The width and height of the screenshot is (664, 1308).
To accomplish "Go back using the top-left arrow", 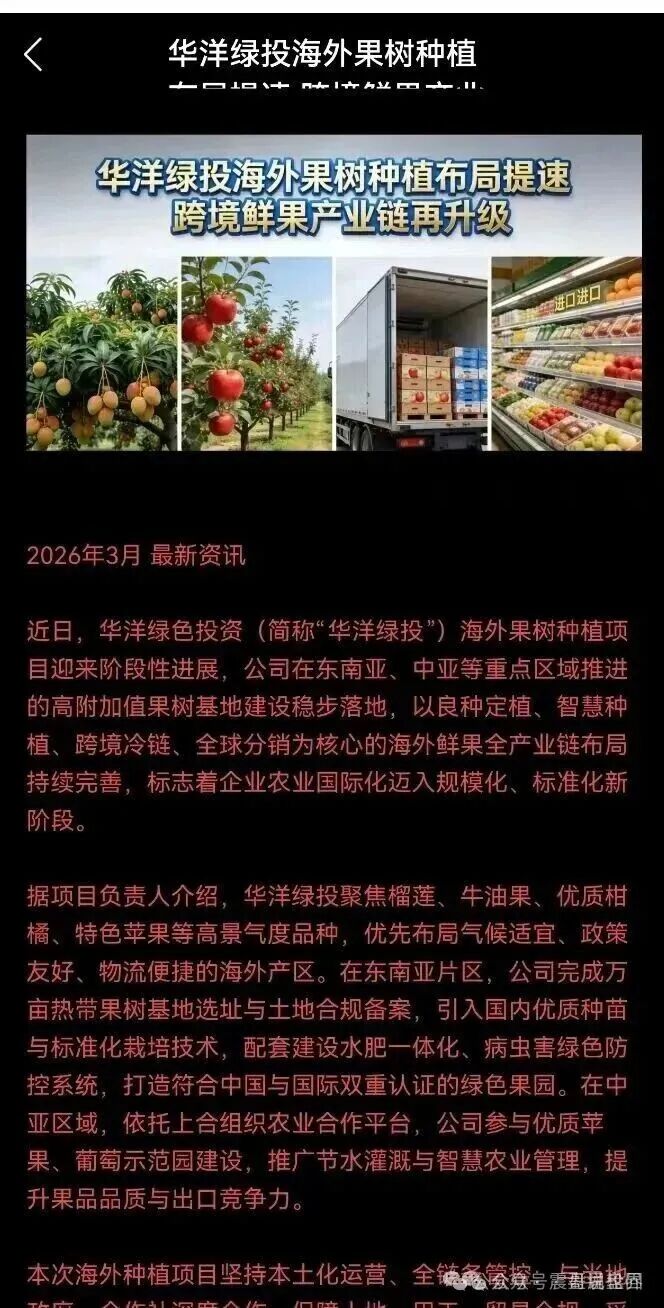I will 33,54.
